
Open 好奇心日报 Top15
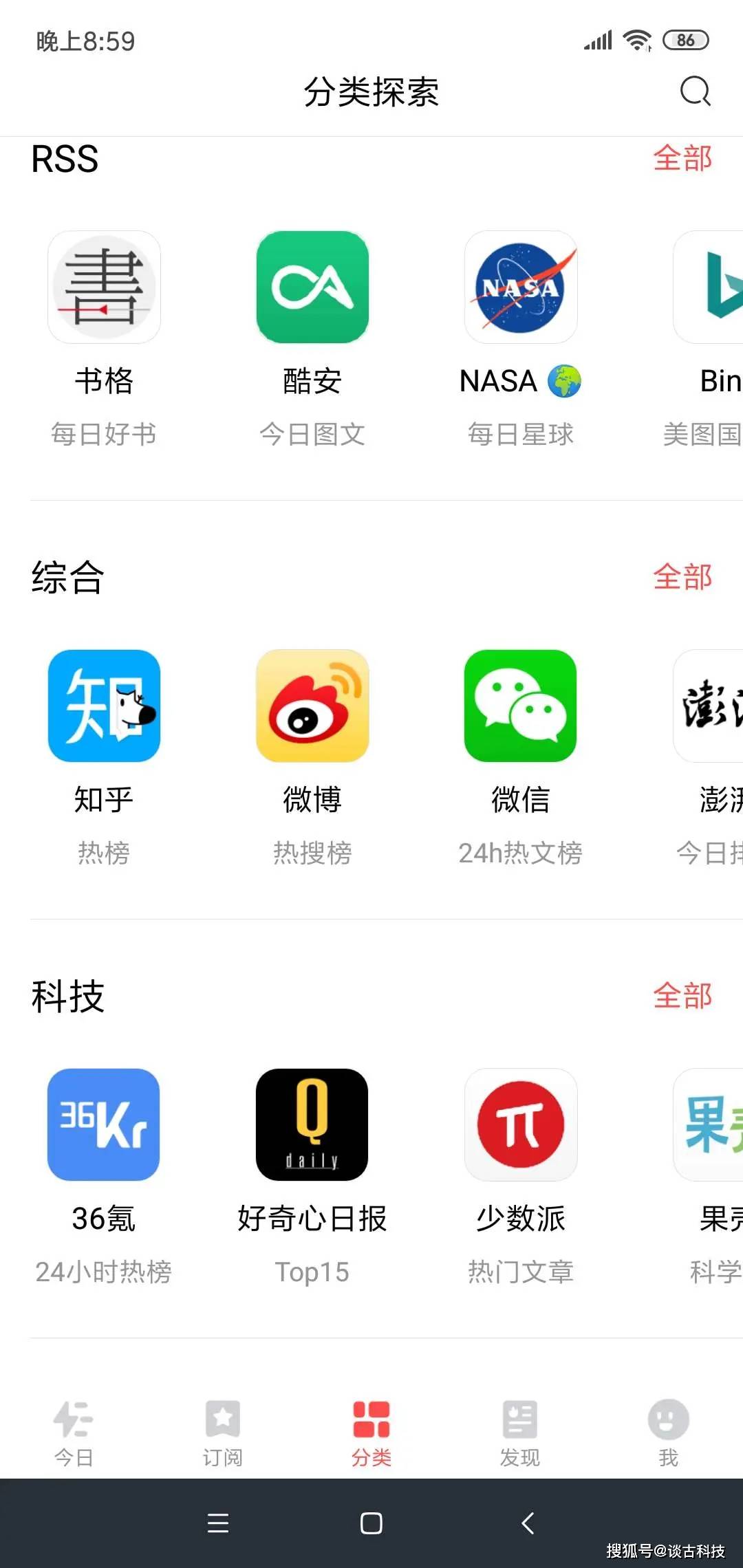pyautogui.click(x=312, y=1124)
